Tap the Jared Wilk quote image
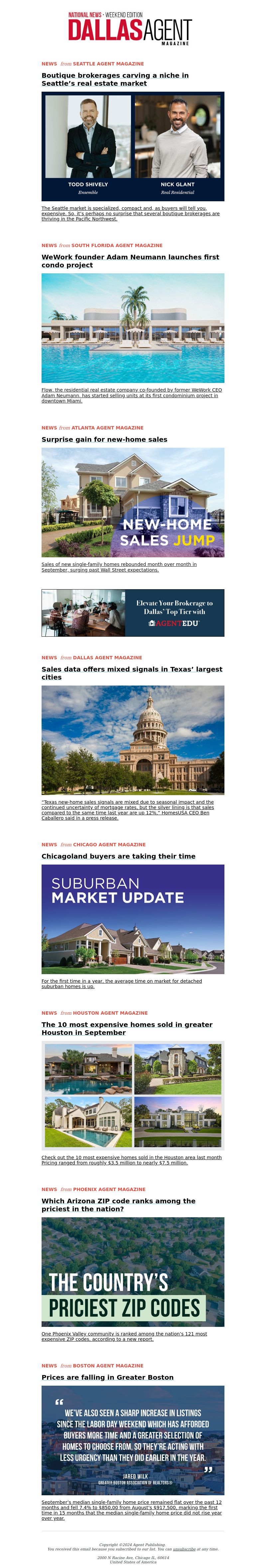This screenshot has height=1568, width=266. [x=133, y=1440]
